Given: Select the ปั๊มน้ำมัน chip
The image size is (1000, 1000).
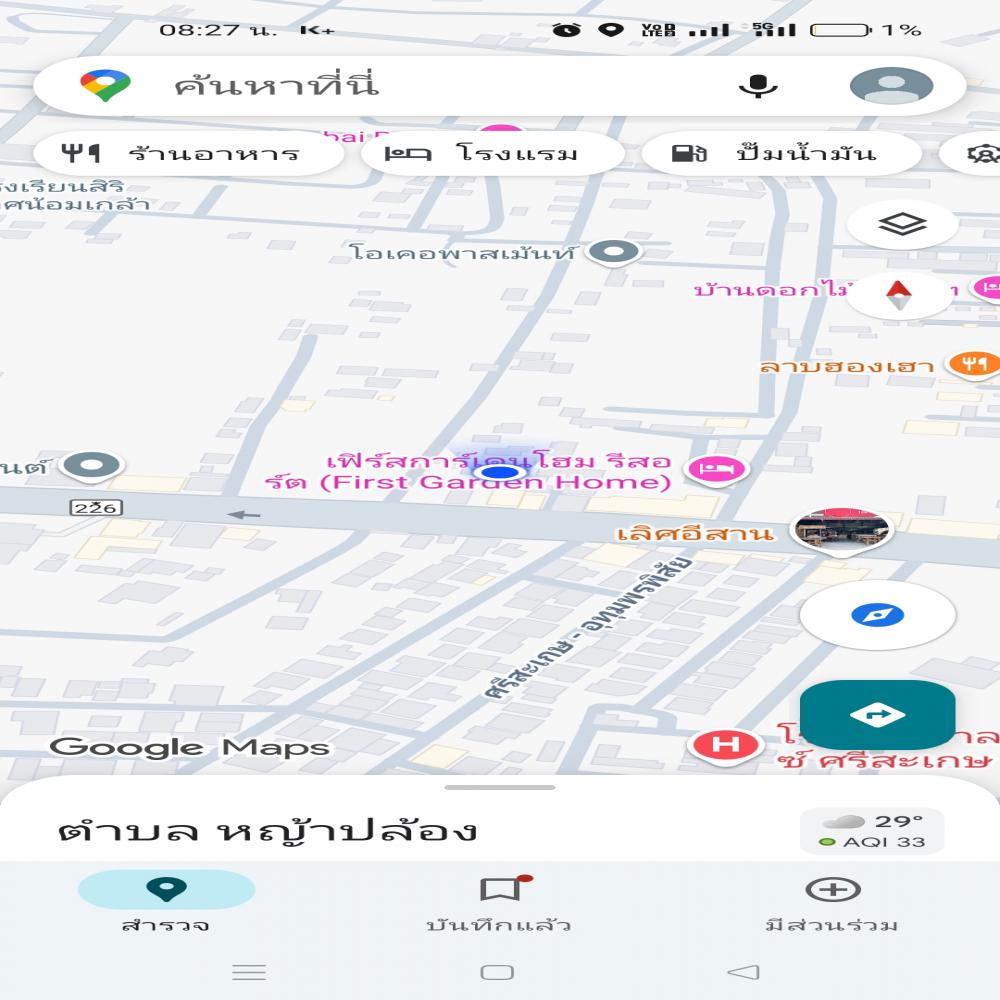Looking at the screenshot, I should (x=780, y=154).
